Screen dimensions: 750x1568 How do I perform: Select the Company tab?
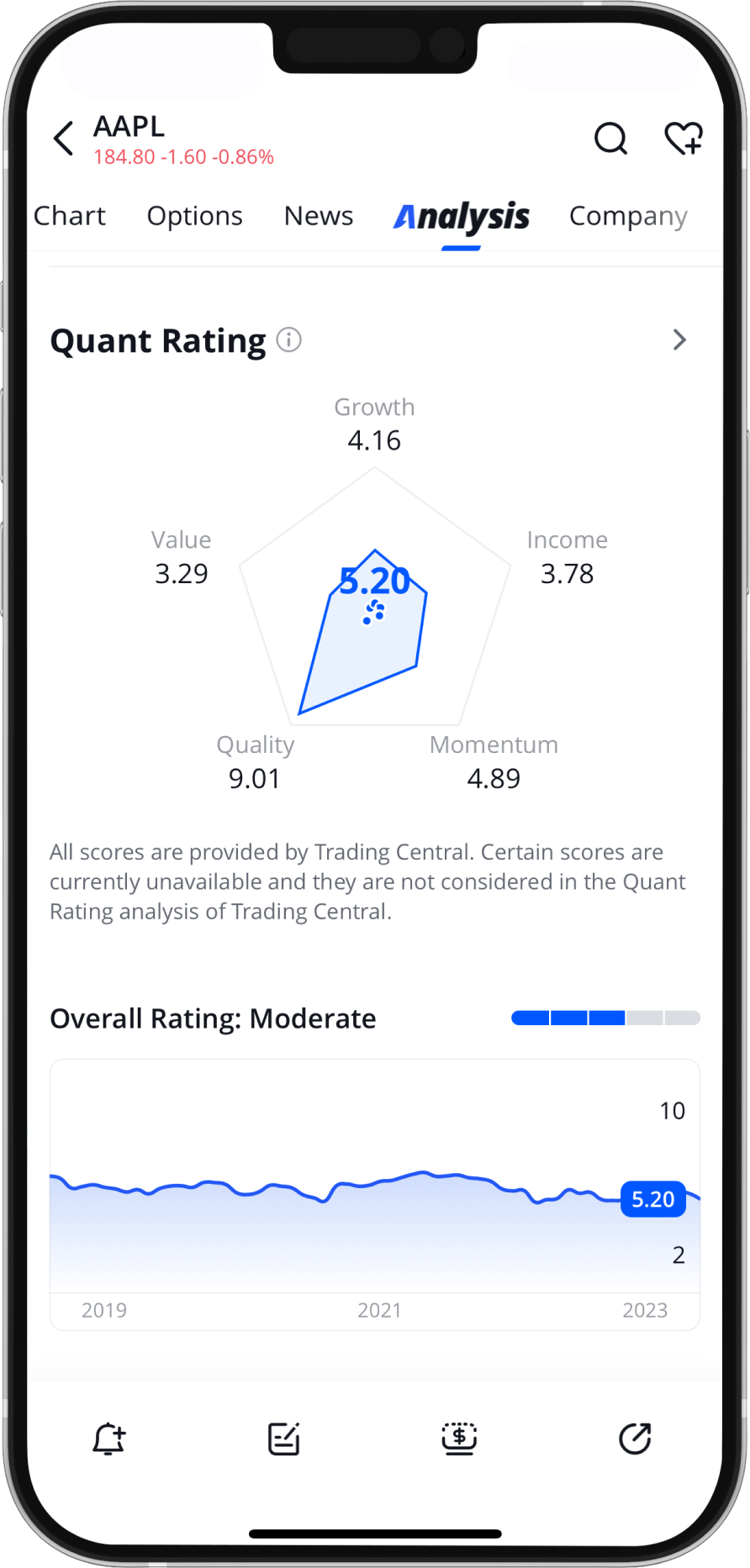[x=627, y=216]
